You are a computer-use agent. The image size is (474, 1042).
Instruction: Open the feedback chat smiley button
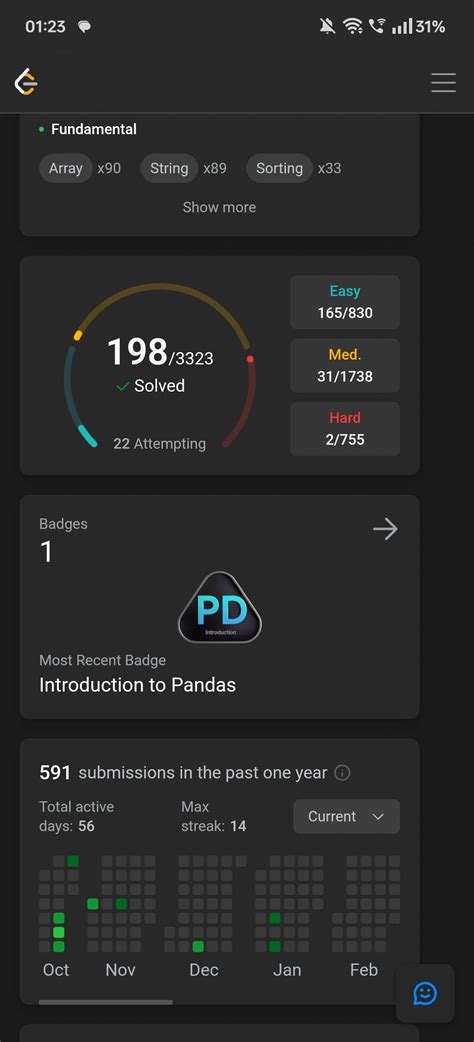[x=425, y=993]
